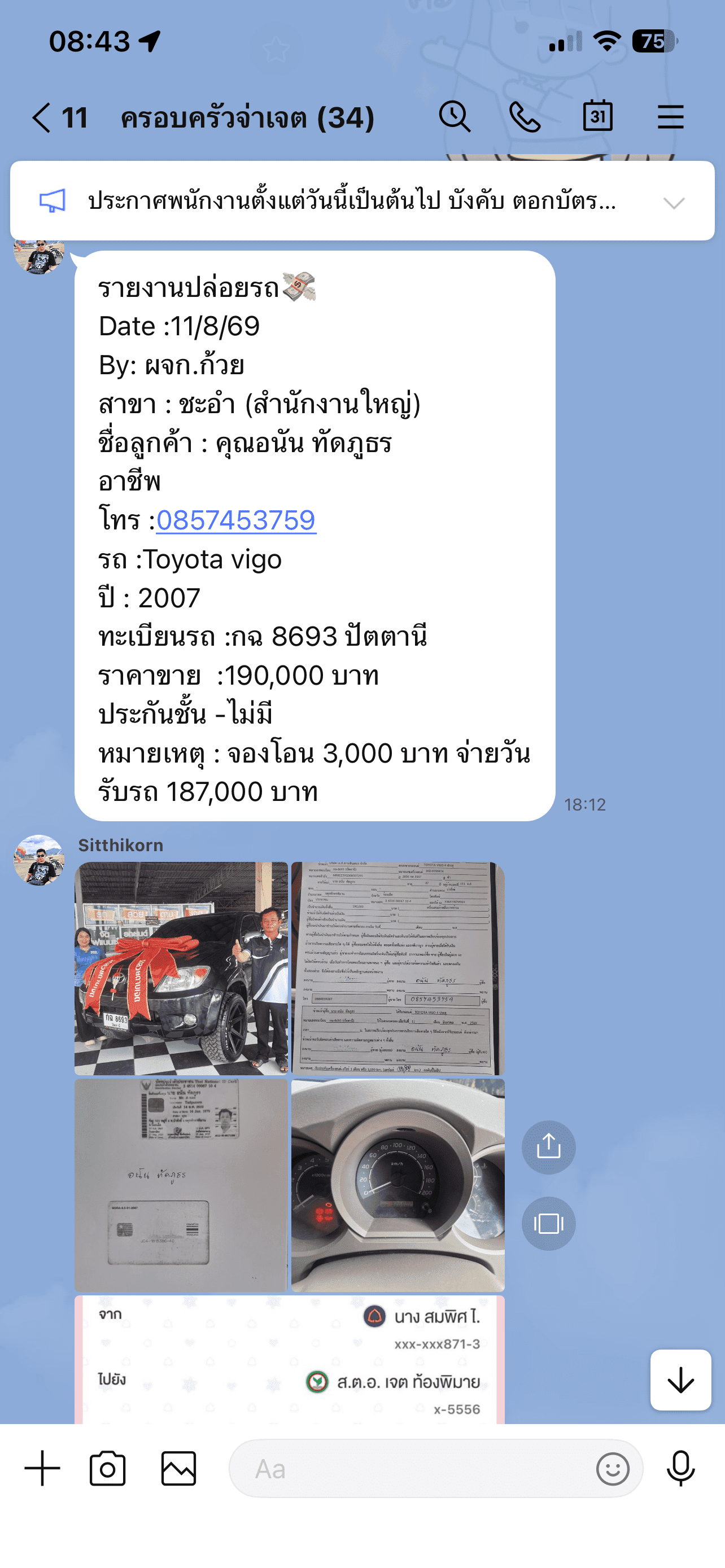This screenshot has height=1568, width=725.
Task: Record a voice message
Action: pyautogui.click(x=680, y=1468)
